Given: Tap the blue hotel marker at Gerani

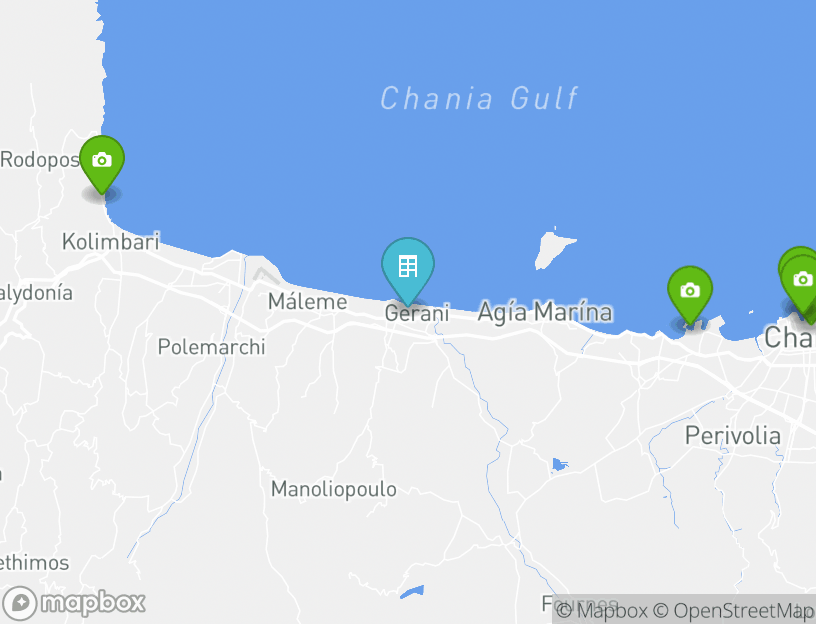Looking at the screenshot, I should tap(407, 268).
